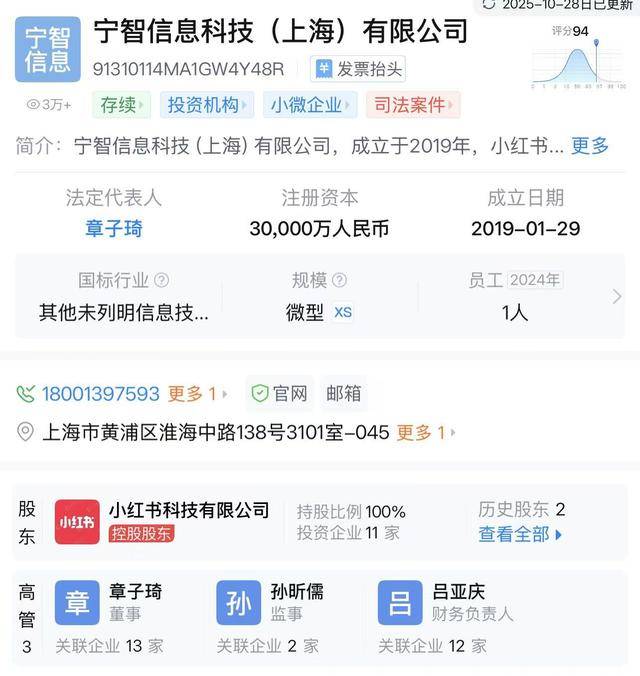View all historical shareholders with 查看全部
Screen dimensions: 640x676
tap(520, 534)
